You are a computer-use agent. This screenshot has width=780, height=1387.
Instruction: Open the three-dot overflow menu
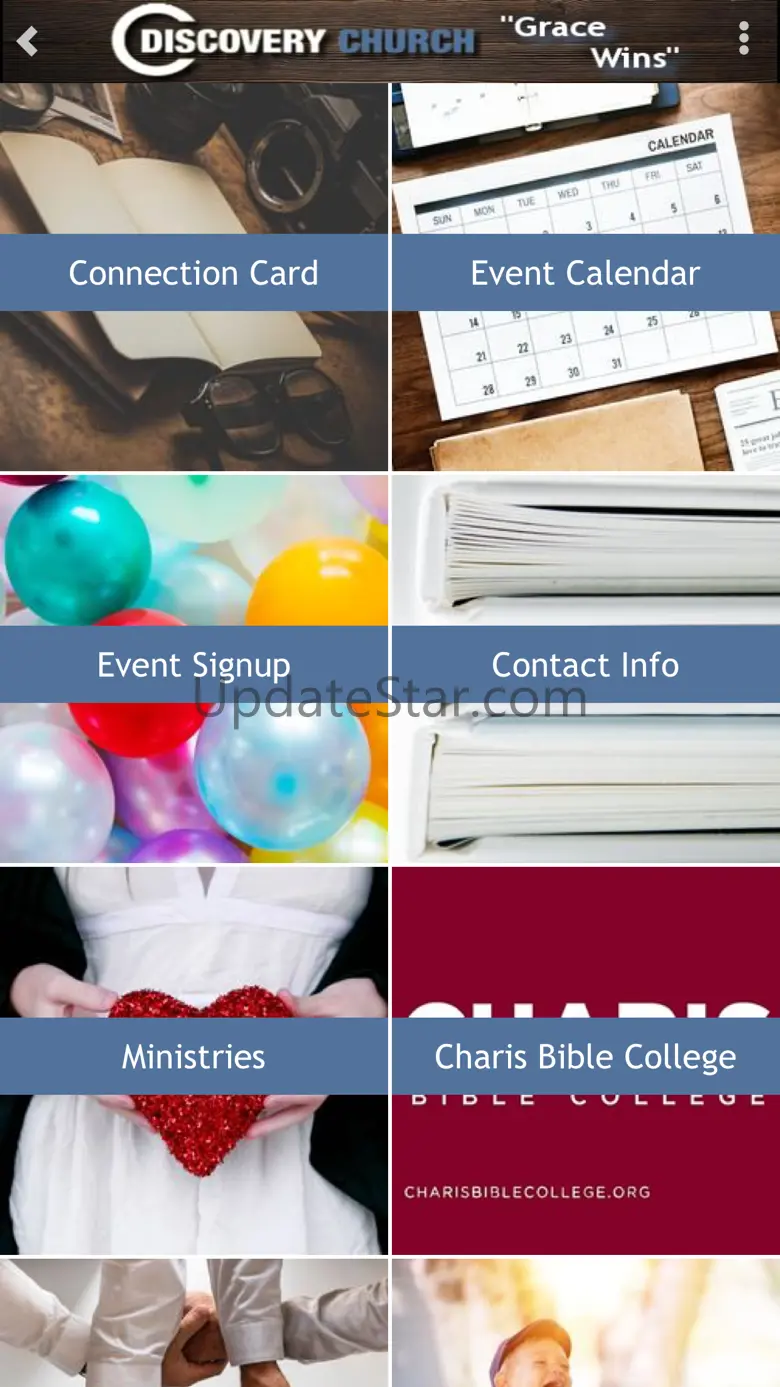tap(743, 39)
